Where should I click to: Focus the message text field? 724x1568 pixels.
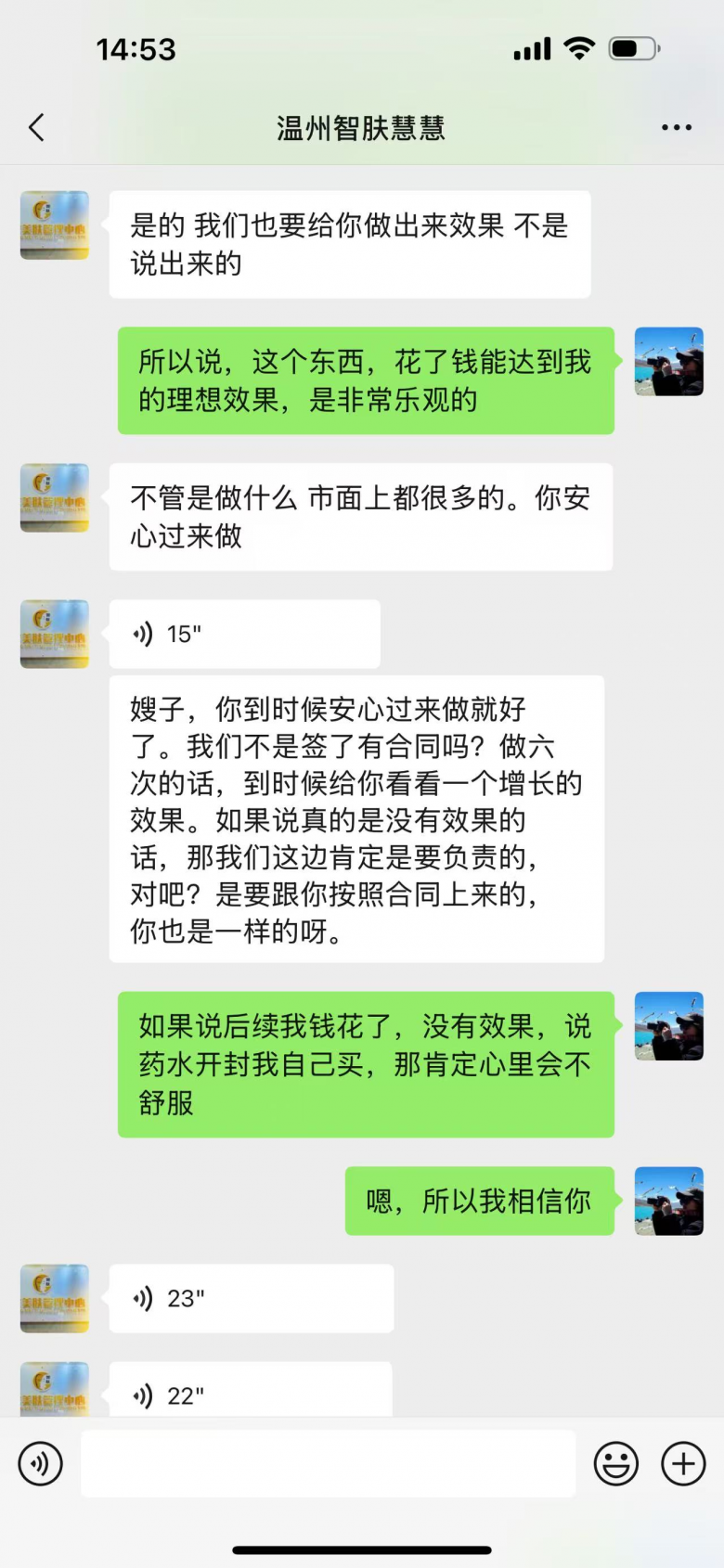328,1464
